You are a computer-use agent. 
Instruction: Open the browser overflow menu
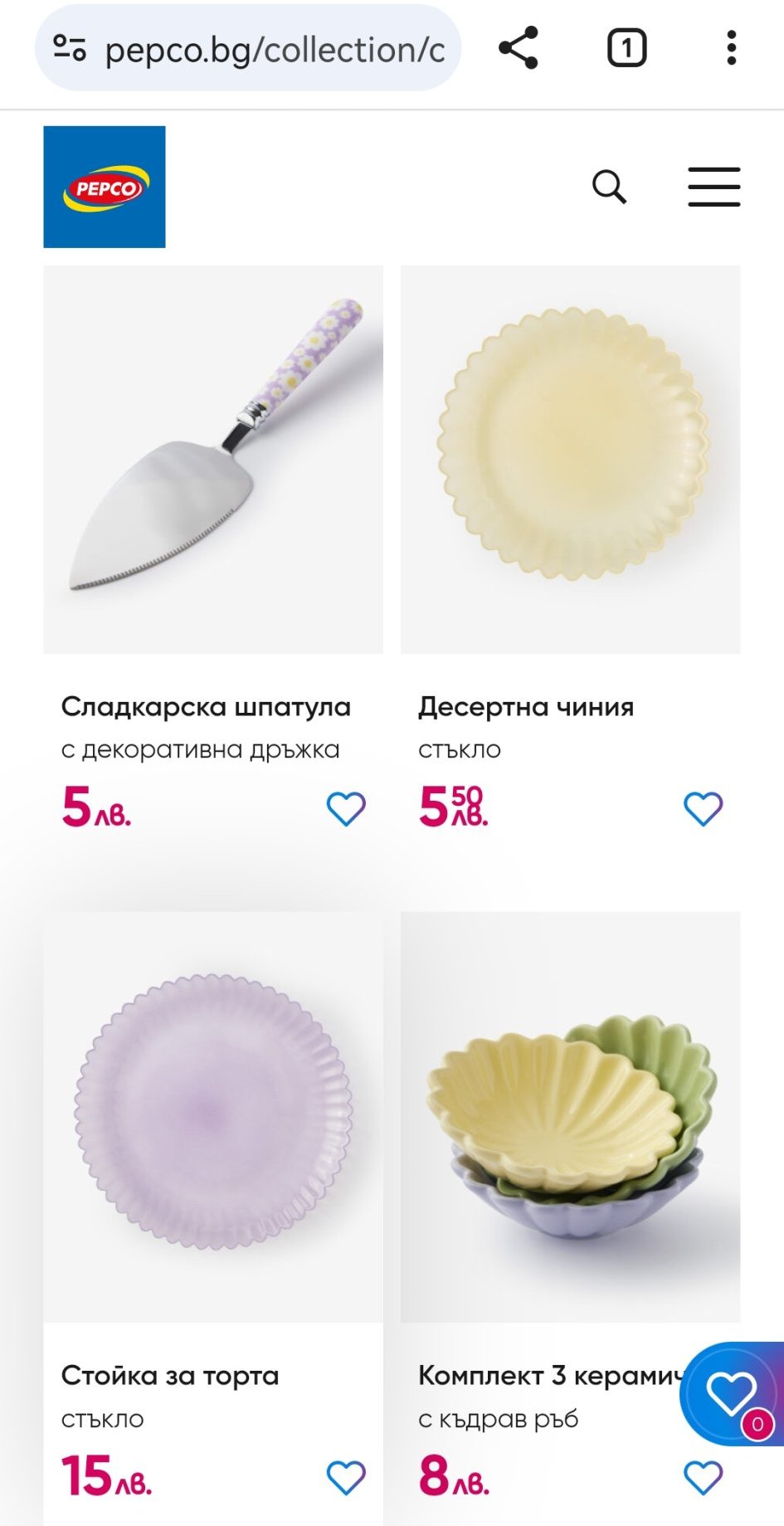[x=731, y=47]
